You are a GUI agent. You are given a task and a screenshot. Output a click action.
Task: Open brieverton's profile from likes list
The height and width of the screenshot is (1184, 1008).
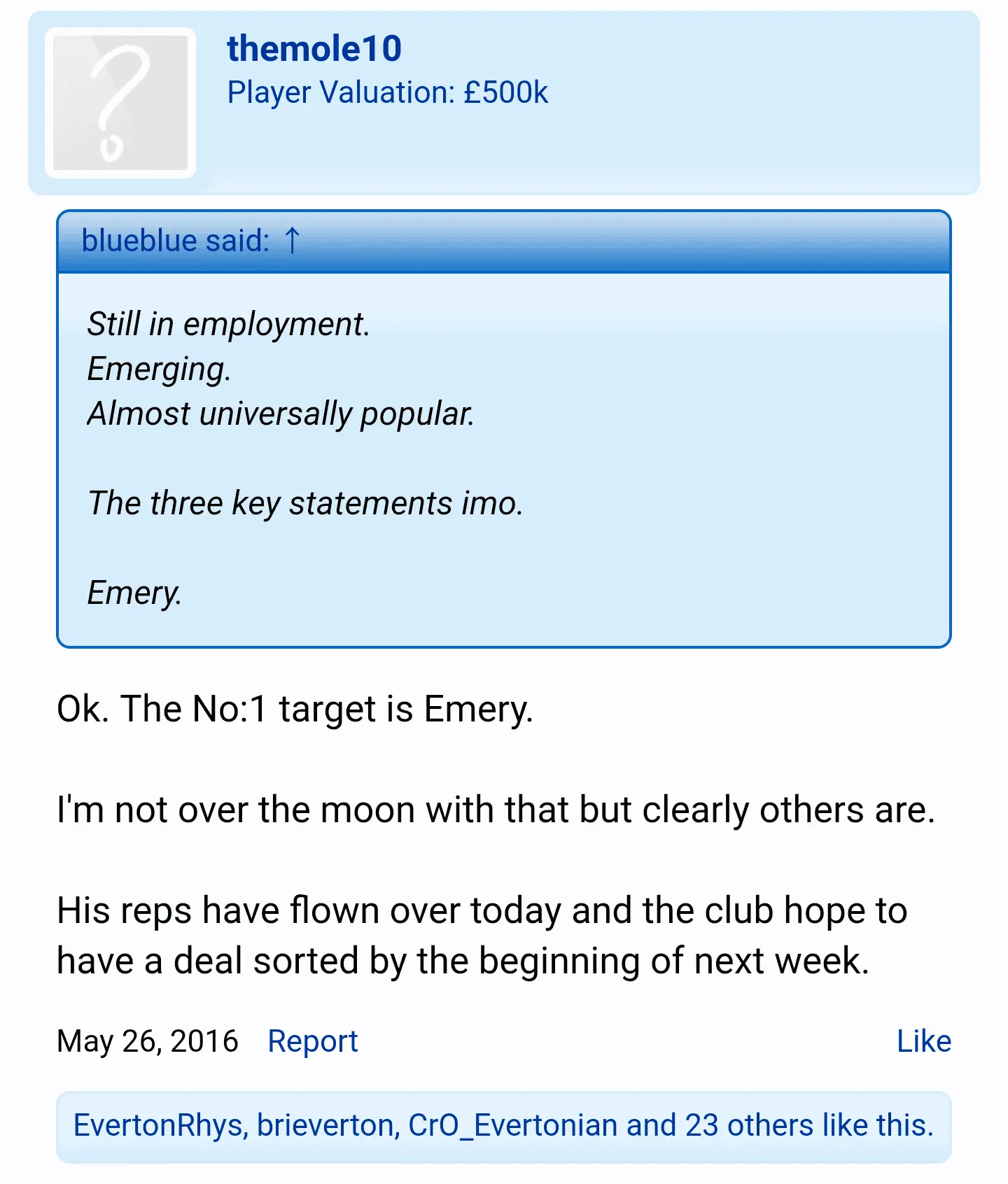pyautogui.click(x=326, y=1125)
